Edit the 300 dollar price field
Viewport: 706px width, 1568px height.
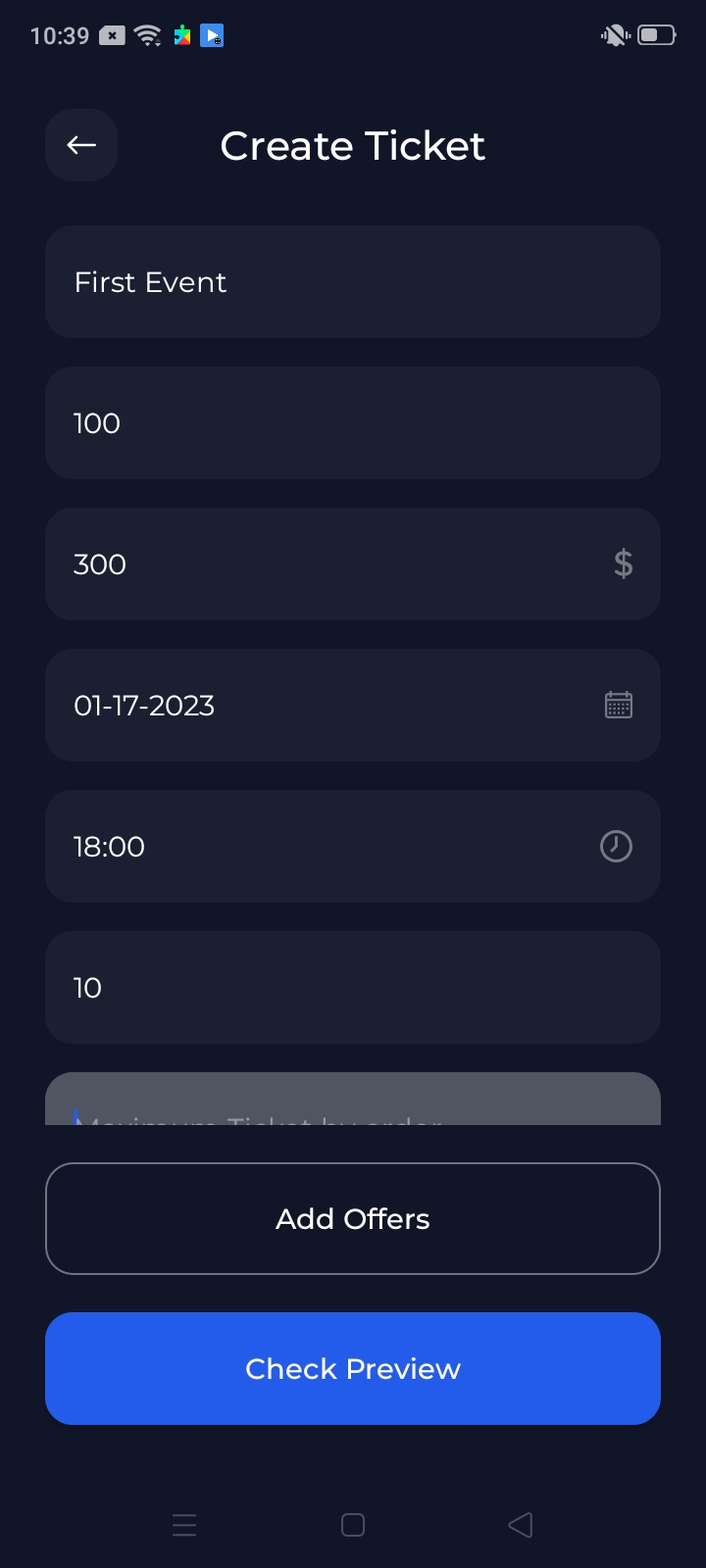333,564
